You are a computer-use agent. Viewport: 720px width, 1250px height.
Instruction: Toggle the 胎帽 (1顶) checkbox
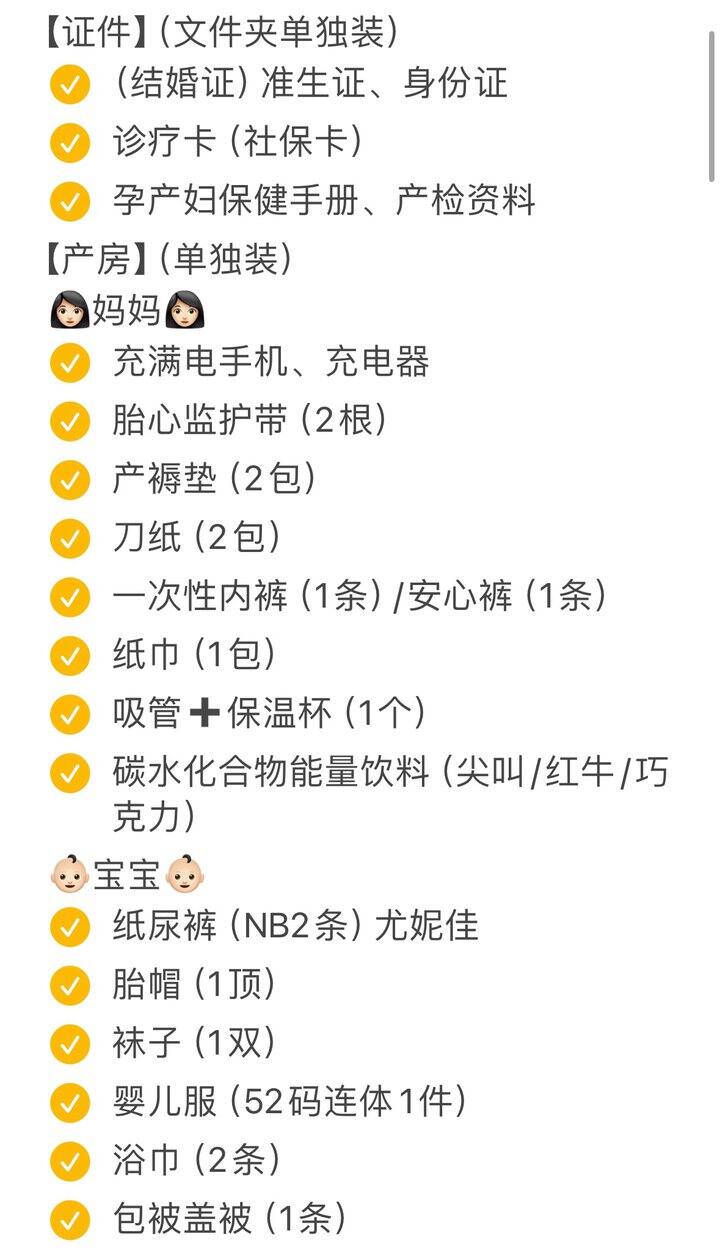pyautogui.click(x=70, y=986)
